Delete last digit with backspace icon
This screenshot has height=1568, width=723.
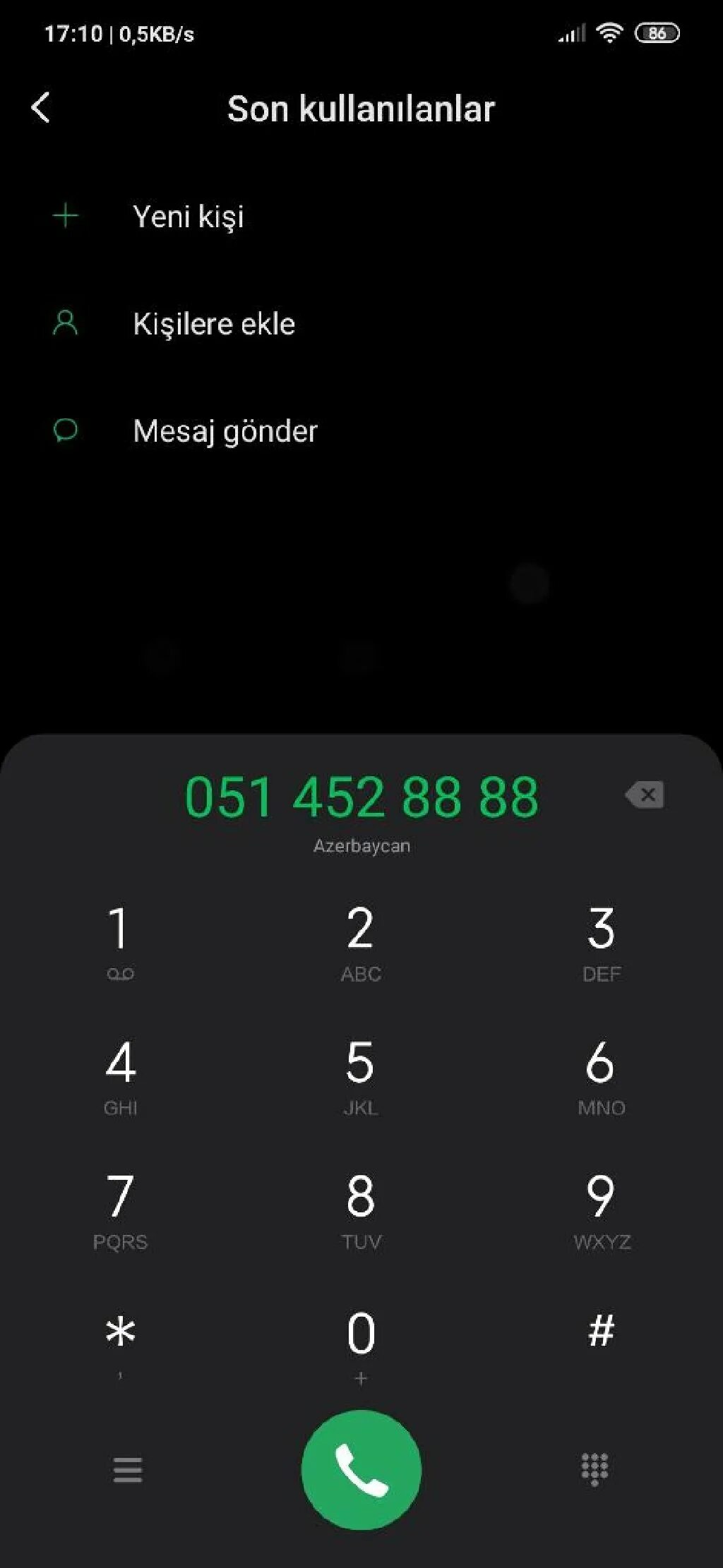pos(645,795)
